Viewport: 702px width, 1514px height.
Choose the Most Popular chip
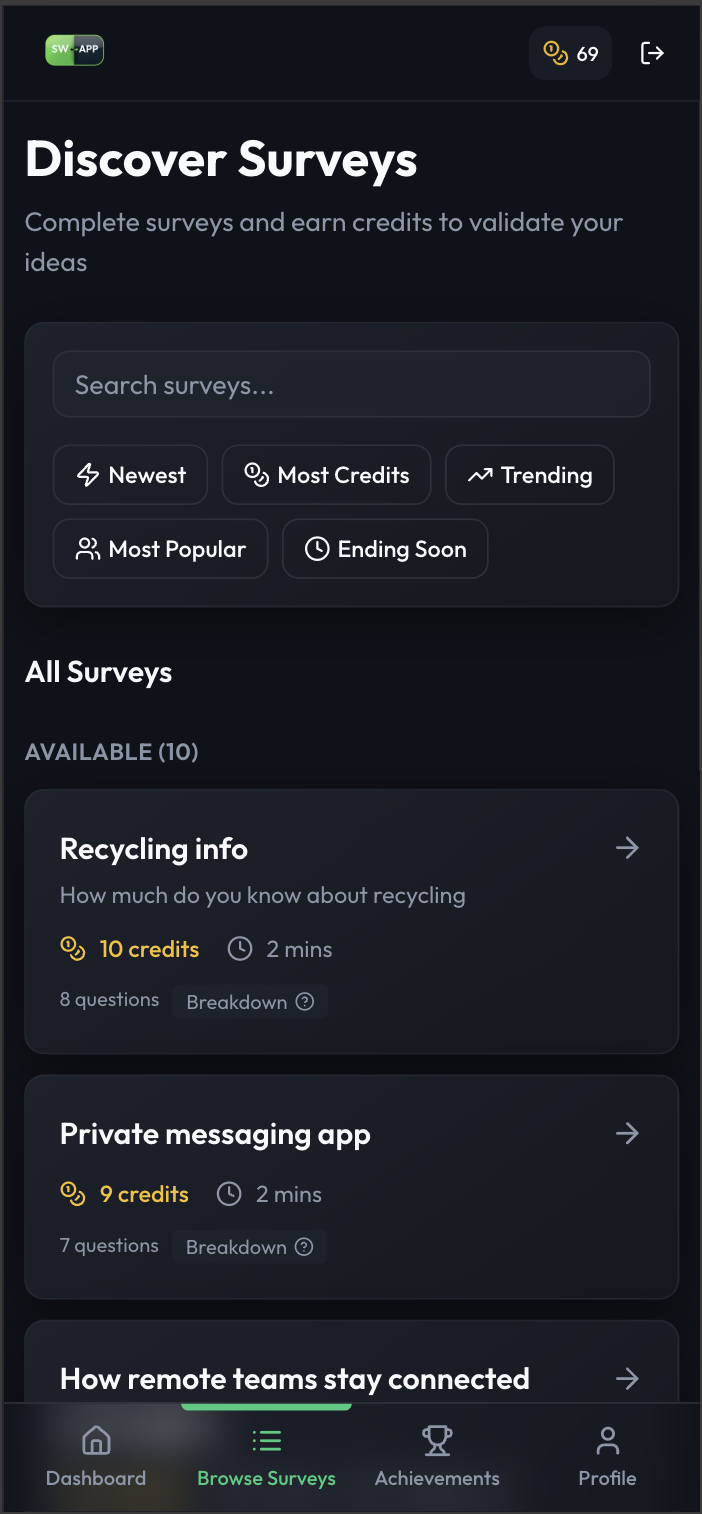tap(160, 549)
